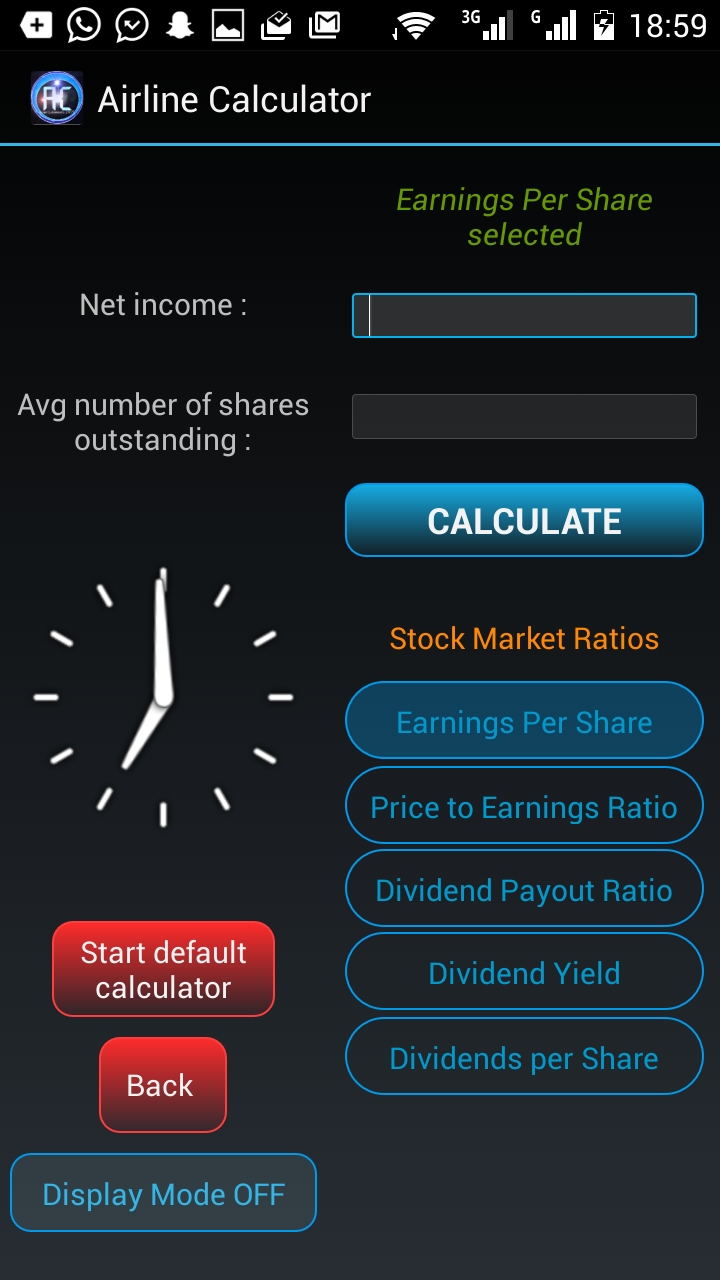The image size is (720, 1280).
Task: Tap Start default calculator
Action: tap(163, 968)
